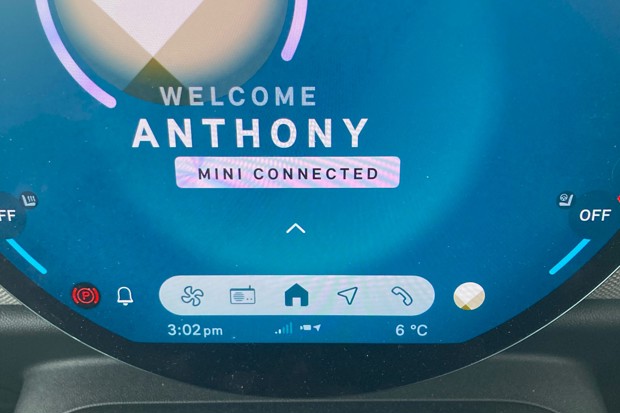Open the phone menu
The image size is (620, 413).
pos(401,296)
